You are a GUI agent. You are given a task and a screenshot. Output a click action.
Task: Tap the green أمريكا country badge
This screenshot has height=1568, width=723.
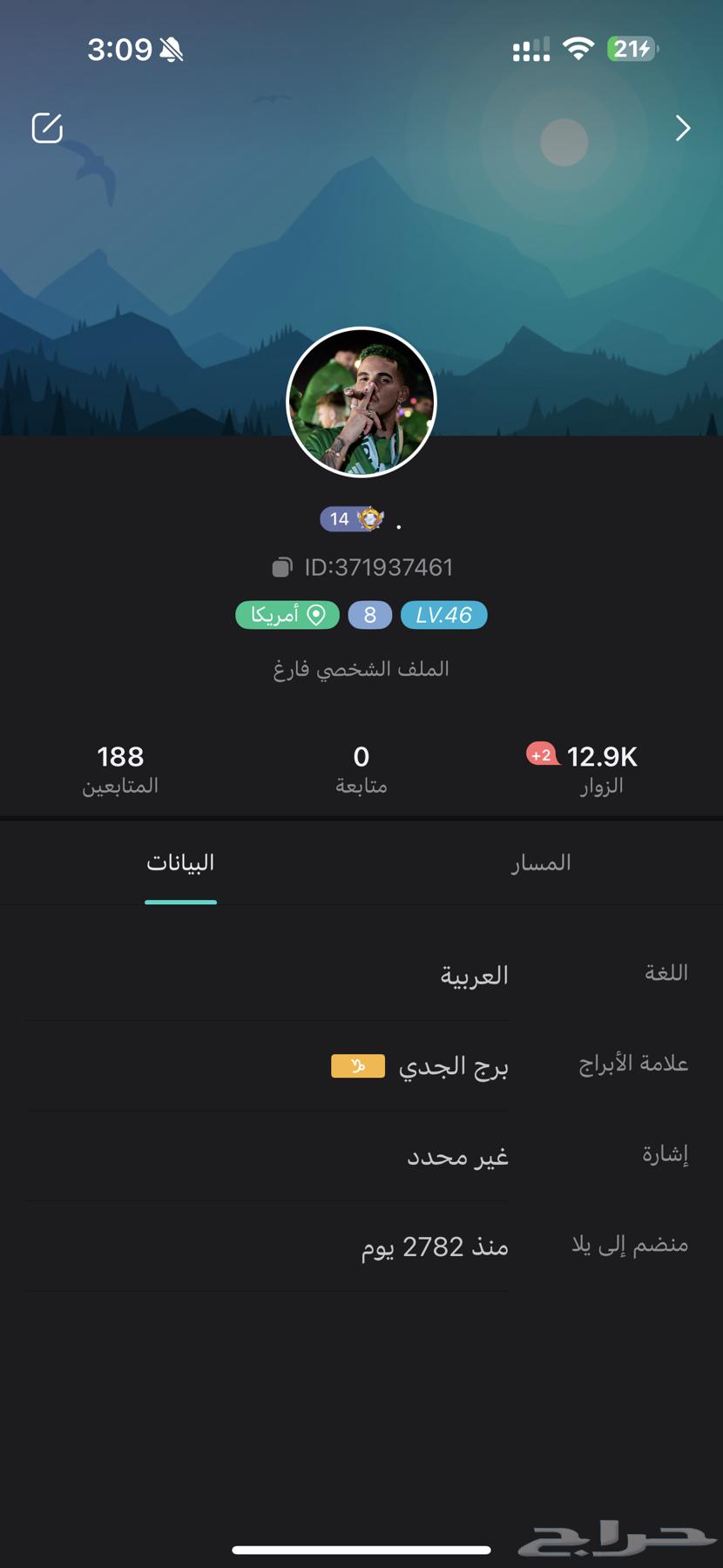(287, 615)
